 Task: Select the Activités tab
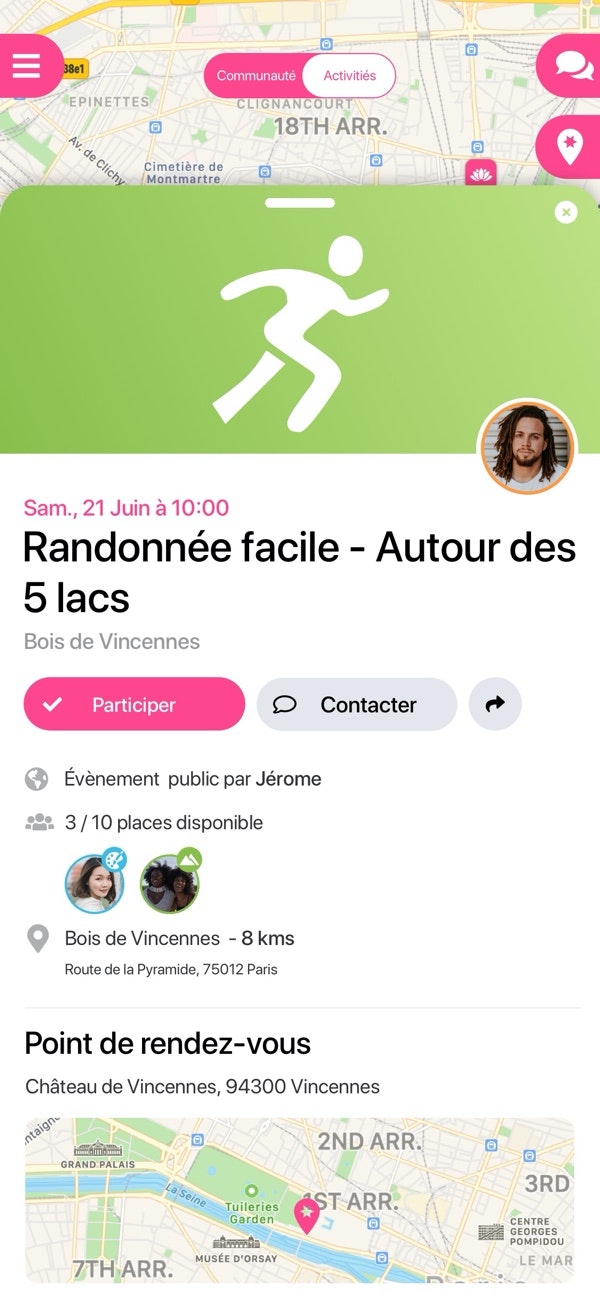pyautogui.click(x=349, y=76)
